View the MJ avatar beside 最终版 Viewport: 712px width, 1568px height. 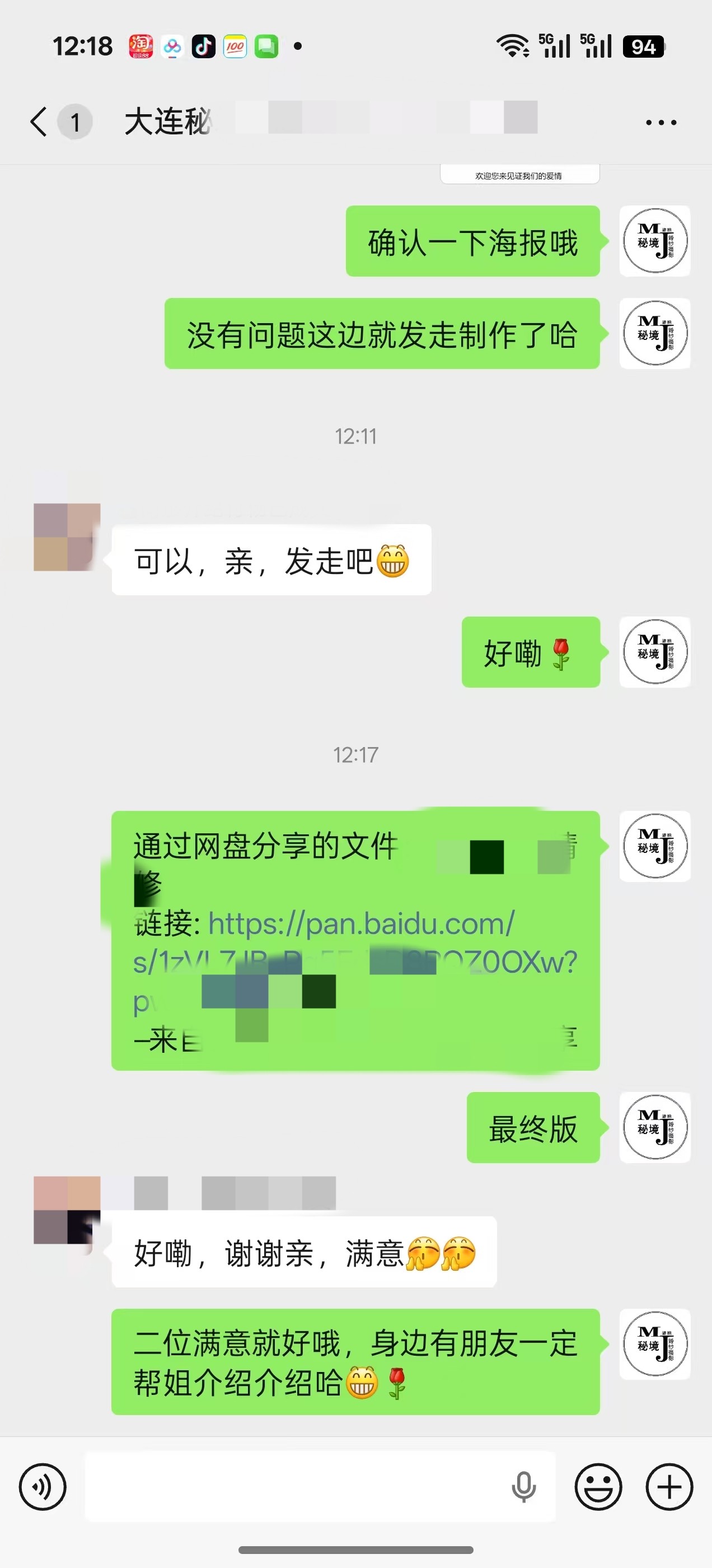[x=655, y=1127]
